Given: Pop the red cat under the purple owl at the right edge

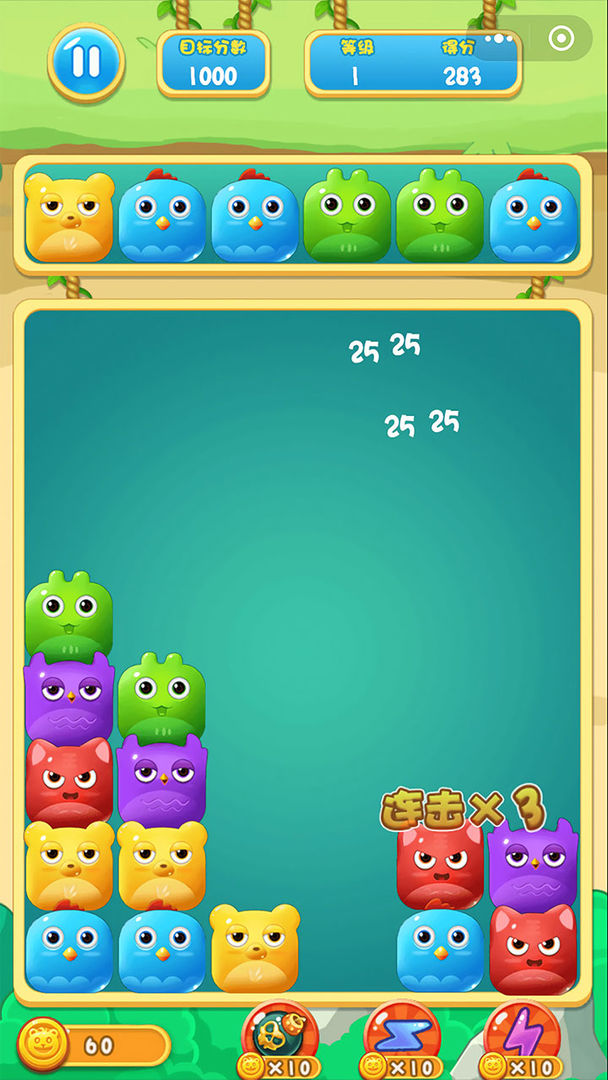Looking at the screenshot, I should tap(533, 948).
